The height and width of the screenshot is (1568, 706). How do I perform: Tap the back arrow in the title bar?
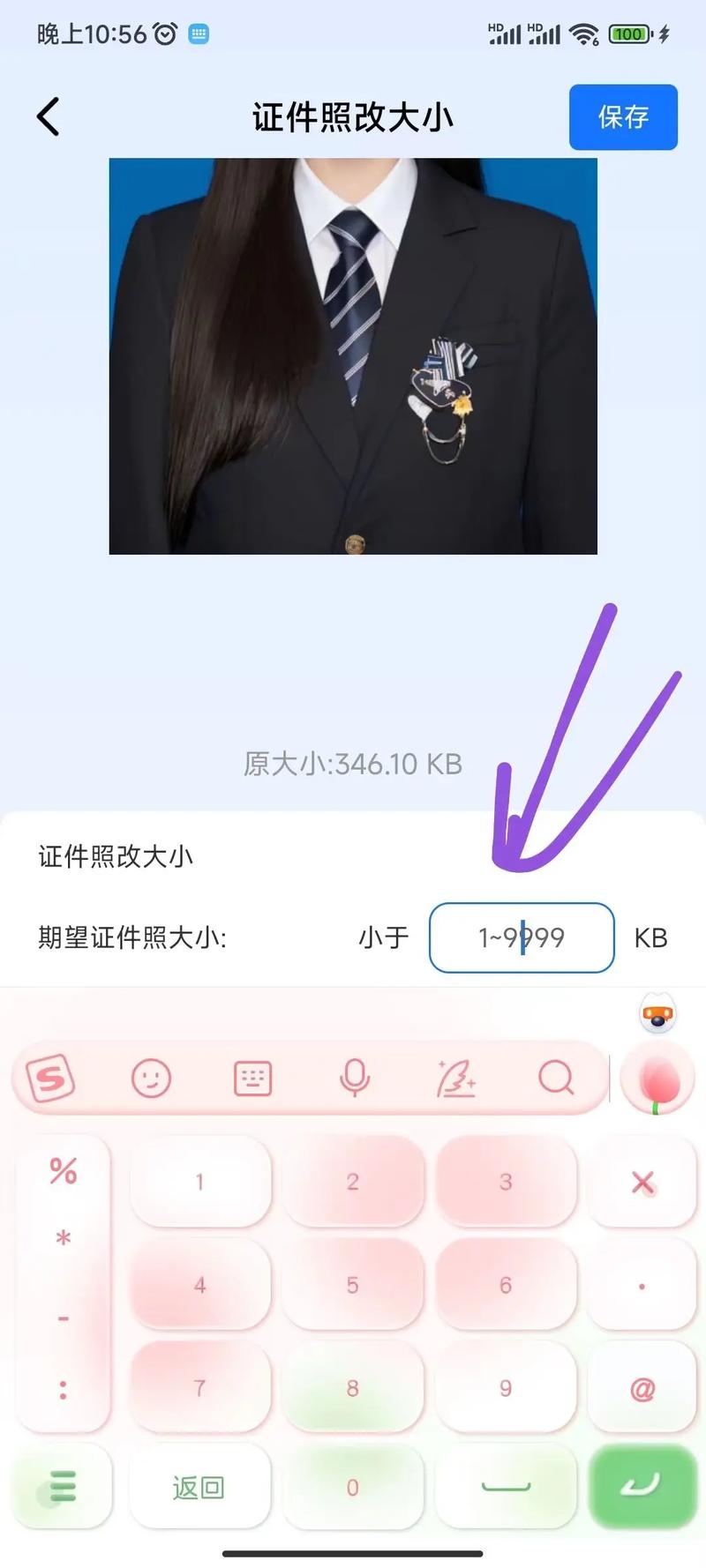click(46, 115)
